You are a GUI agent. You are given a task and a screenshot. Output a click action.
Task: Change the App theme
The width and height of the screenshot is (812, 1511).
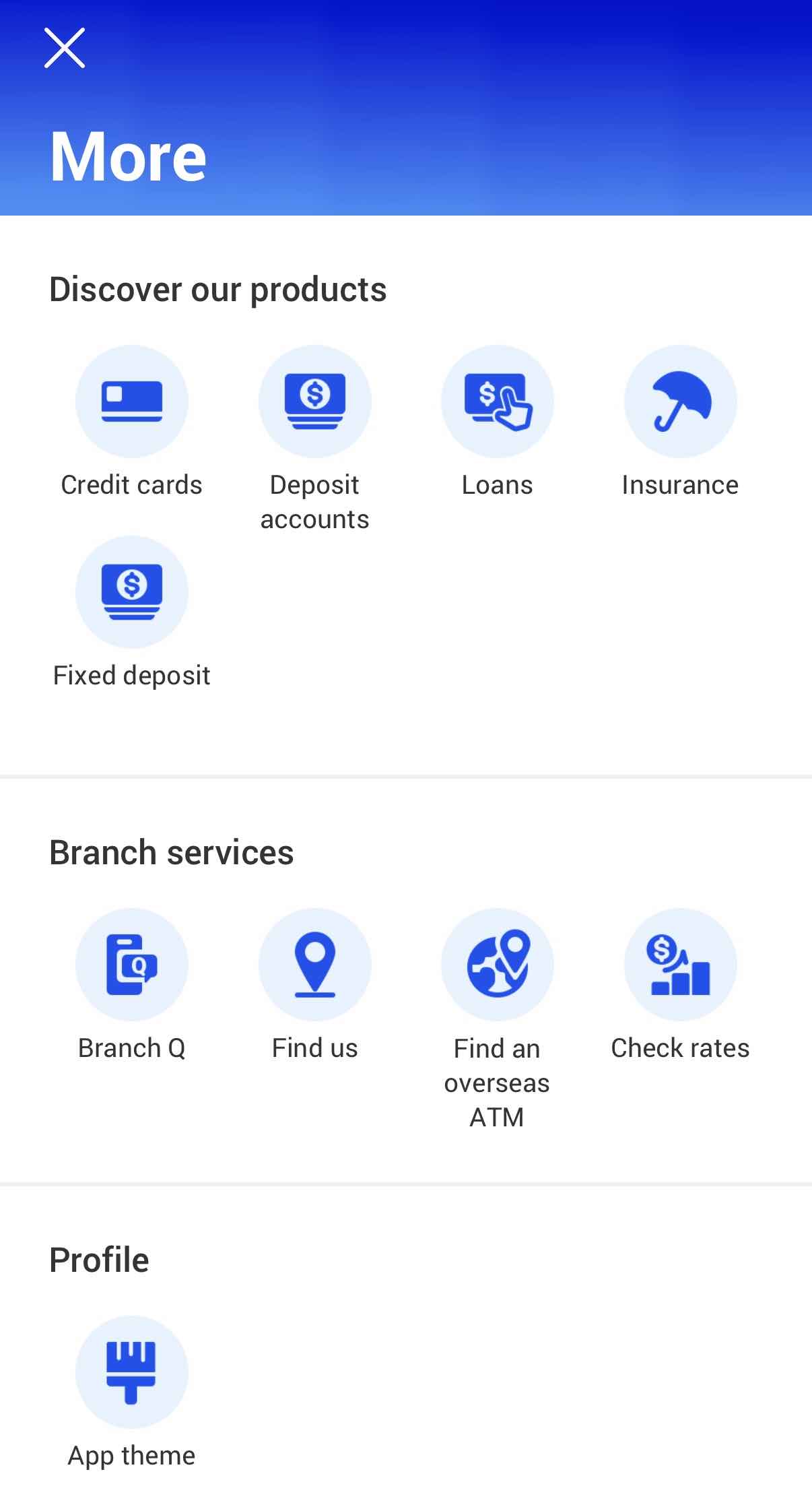132,1372
